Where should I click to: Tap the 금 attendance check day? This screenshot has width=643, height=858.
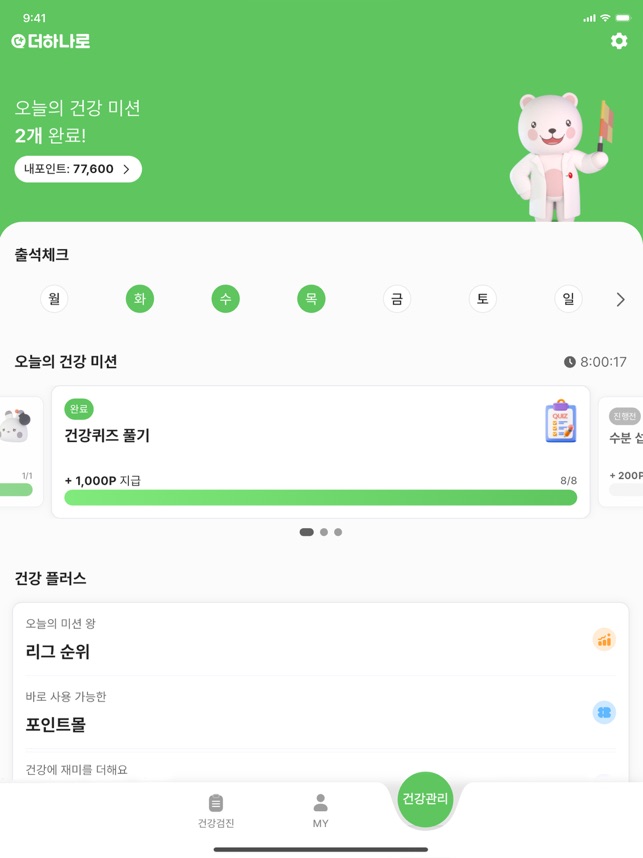pyautogui.click(x=397, y=299)
